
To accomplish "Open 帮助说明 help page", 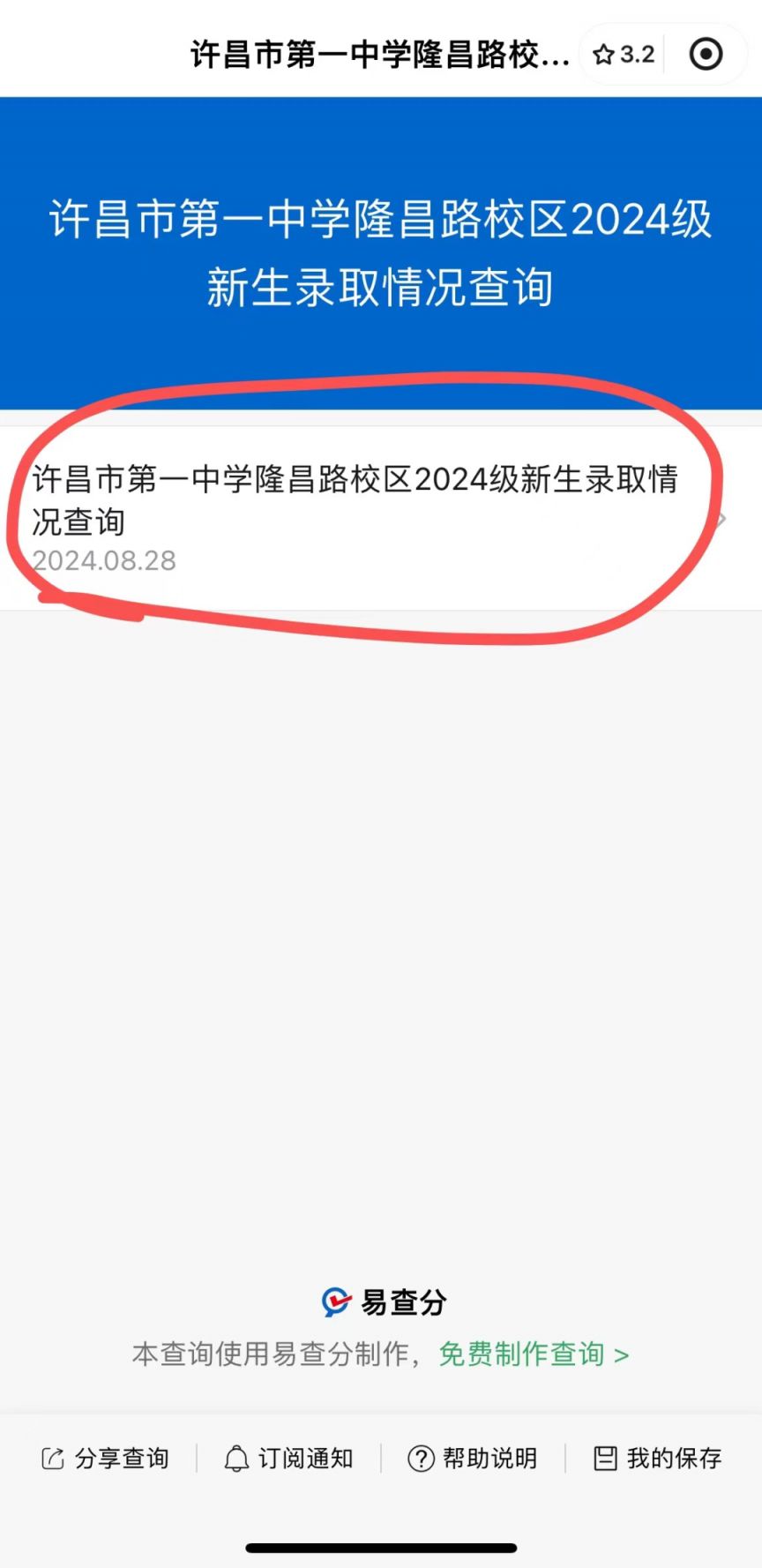I will 473,1459.
